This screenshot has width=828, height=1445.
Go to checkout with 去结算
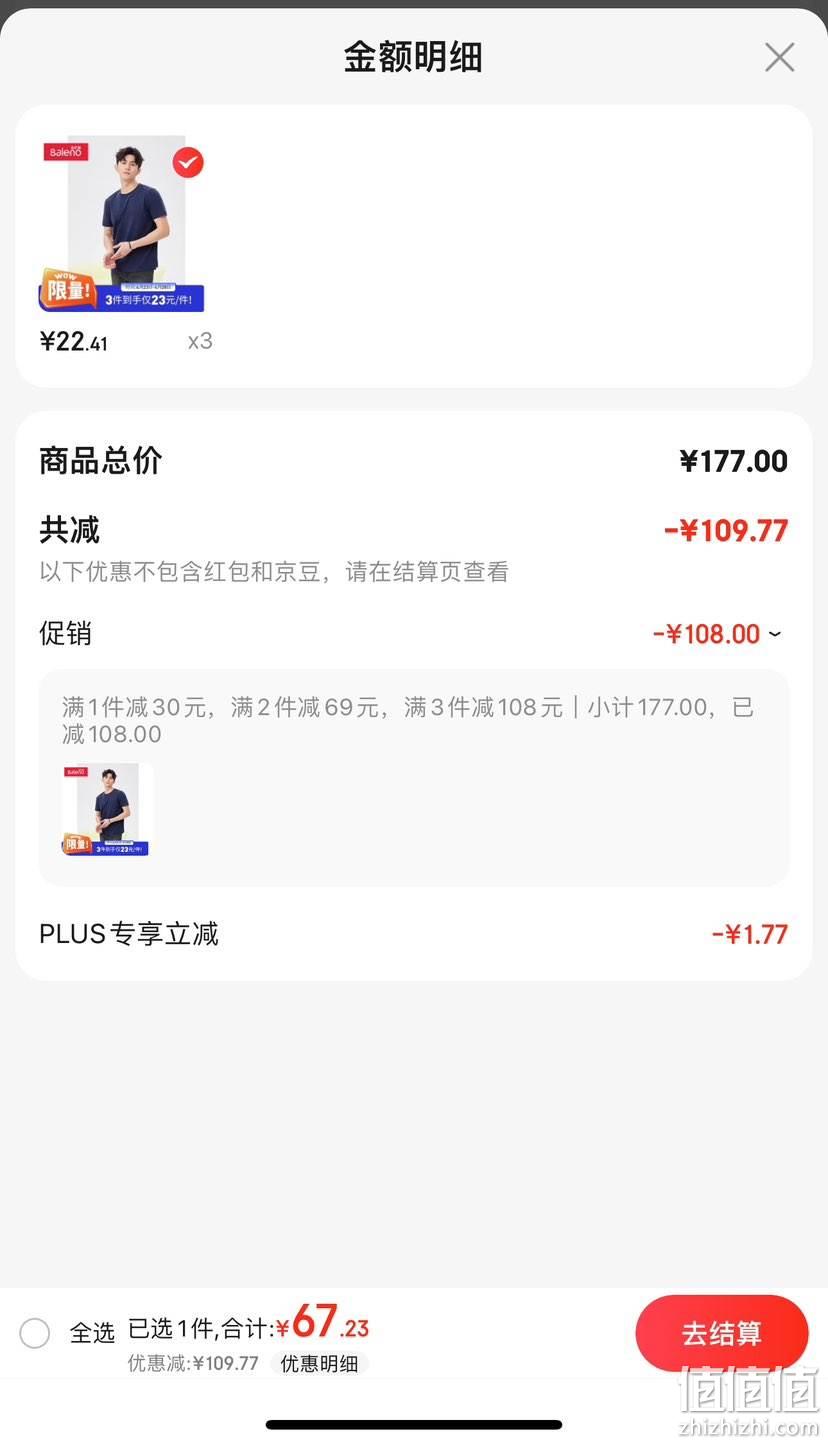(x=722, y=1334)
